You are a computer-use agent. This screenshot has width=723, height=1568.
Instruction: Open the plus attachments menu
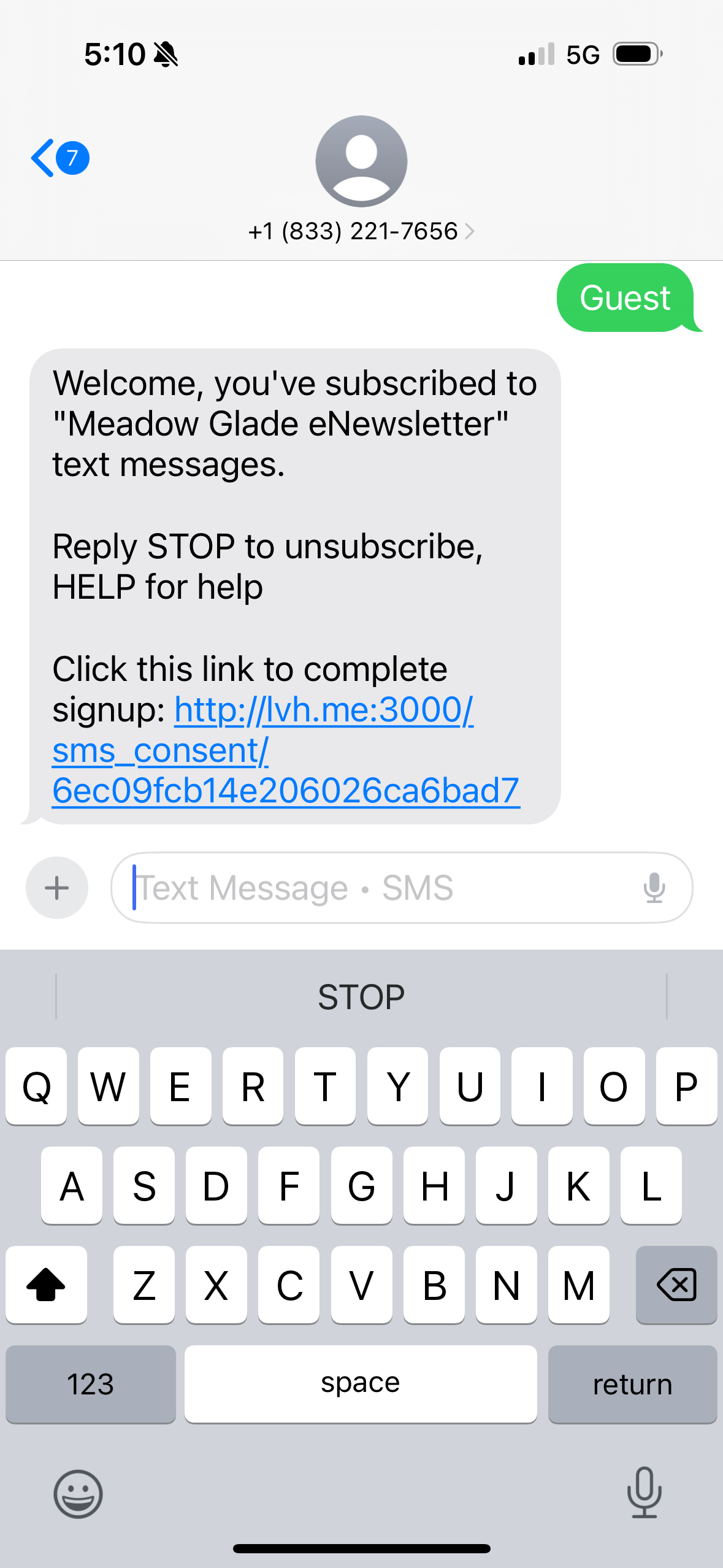(x=57, y=888)
